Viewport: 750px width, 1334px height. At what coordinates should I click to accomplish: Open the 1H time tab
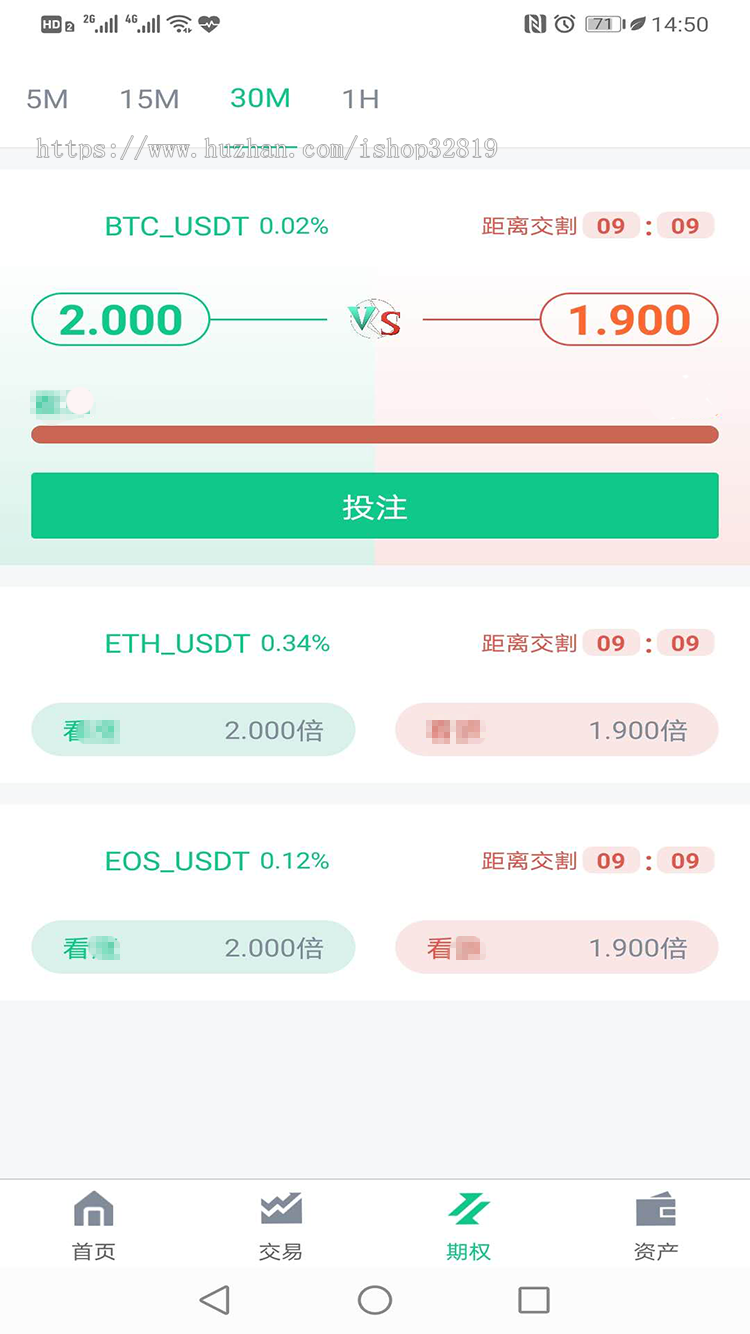click(360, 99)
